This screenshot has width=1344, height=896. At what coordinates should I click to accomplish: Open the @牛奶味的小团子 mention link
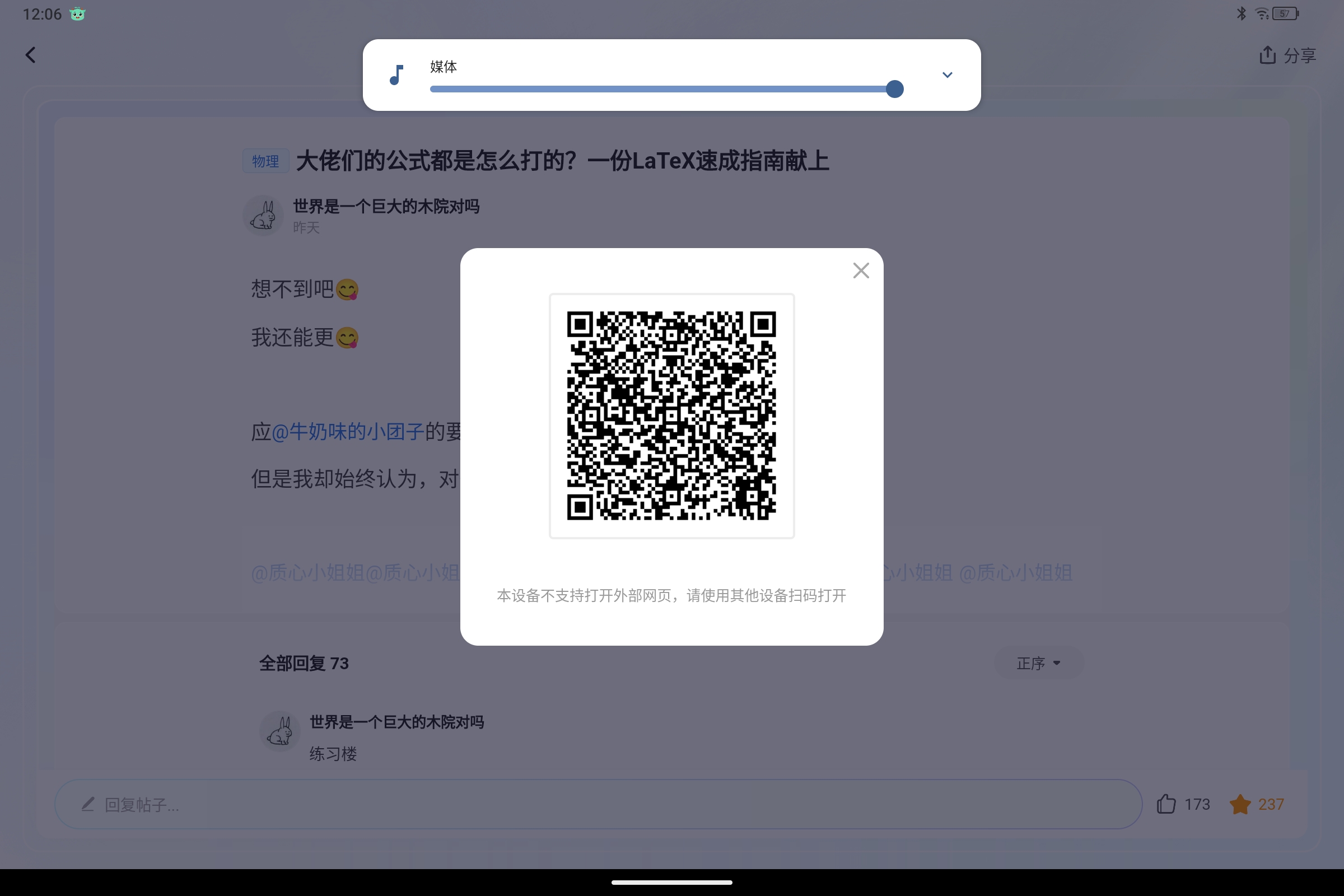[x=347, y=431]
